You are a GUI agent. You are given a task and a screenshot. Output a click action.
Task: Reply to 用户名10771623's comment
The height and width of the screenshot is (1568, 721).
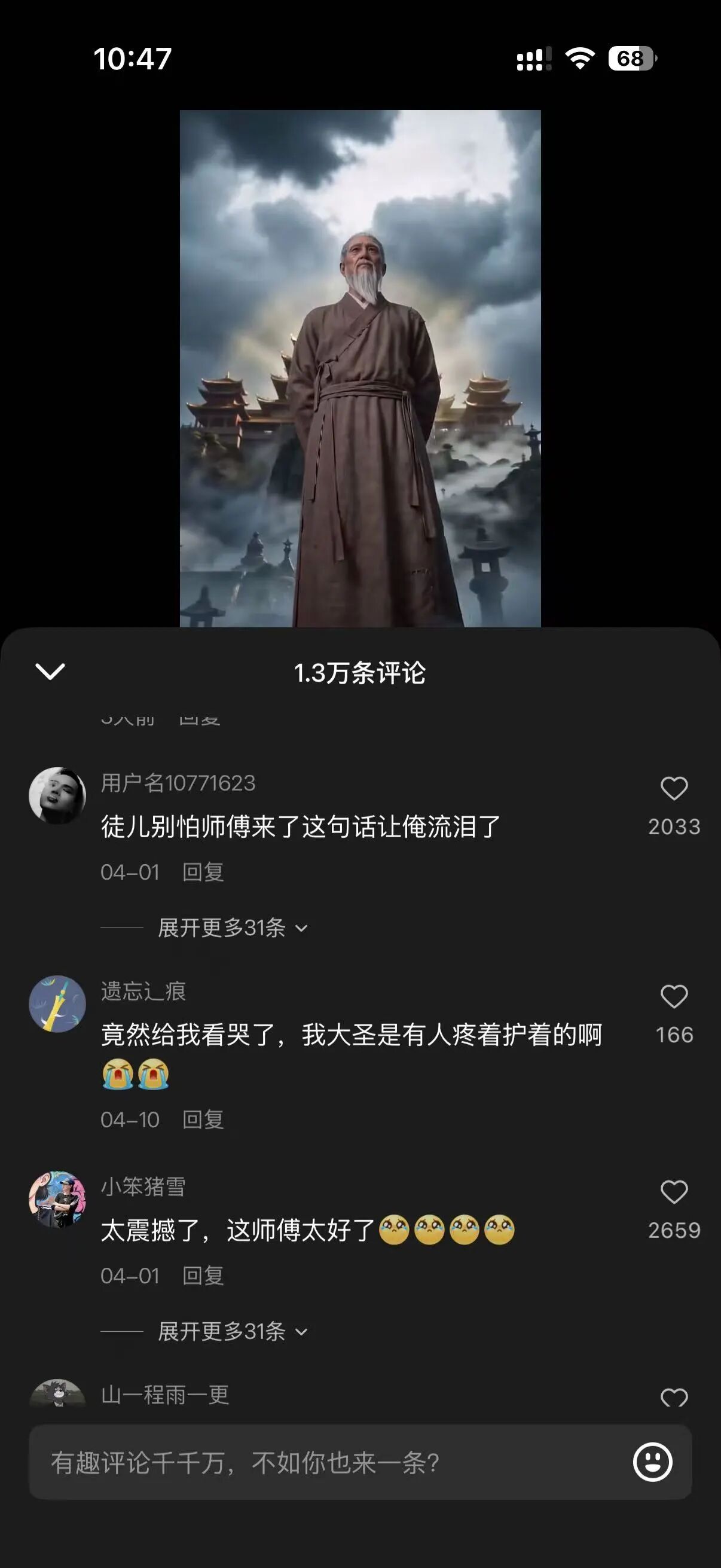(203, 873)
